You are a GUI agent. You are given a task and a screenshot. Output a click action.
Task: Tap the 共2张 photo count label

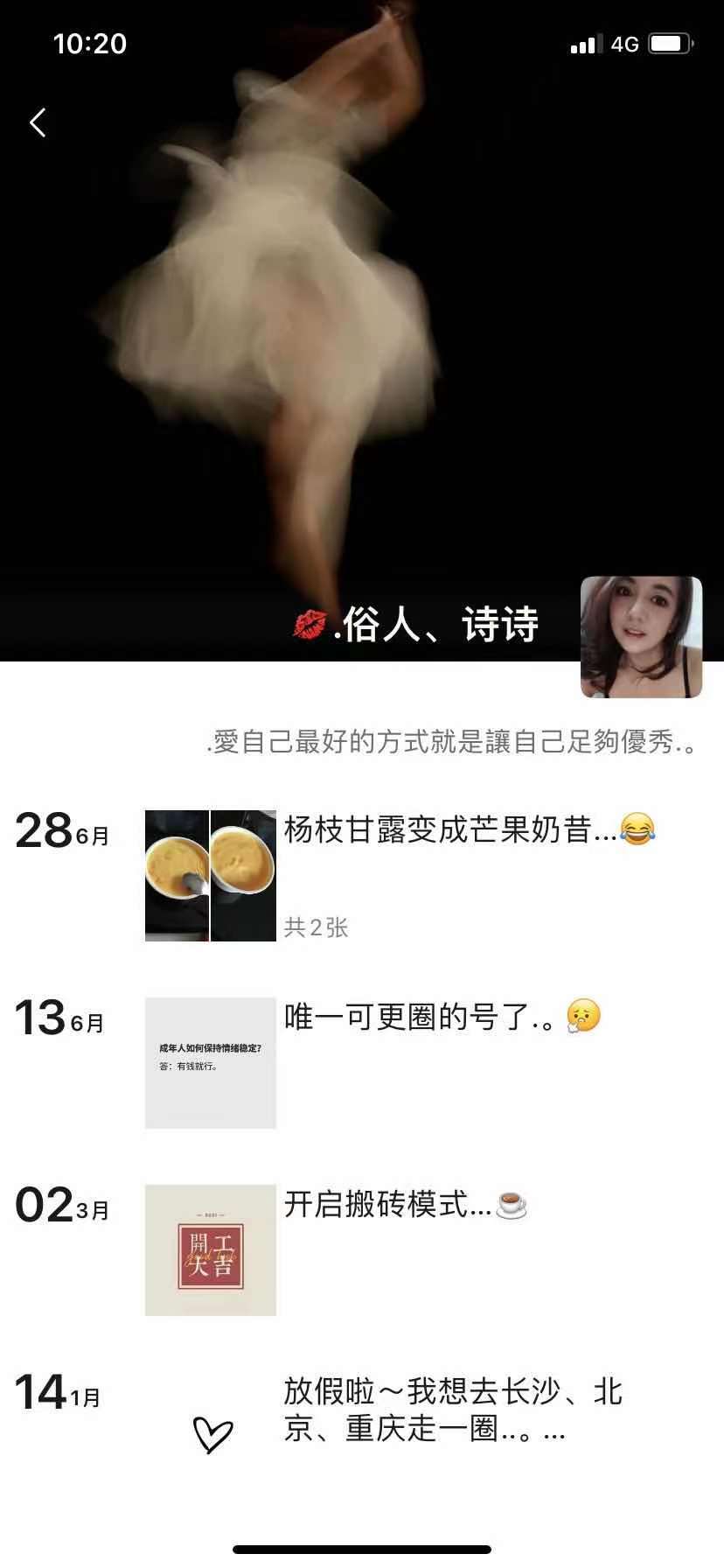[317, 929]
